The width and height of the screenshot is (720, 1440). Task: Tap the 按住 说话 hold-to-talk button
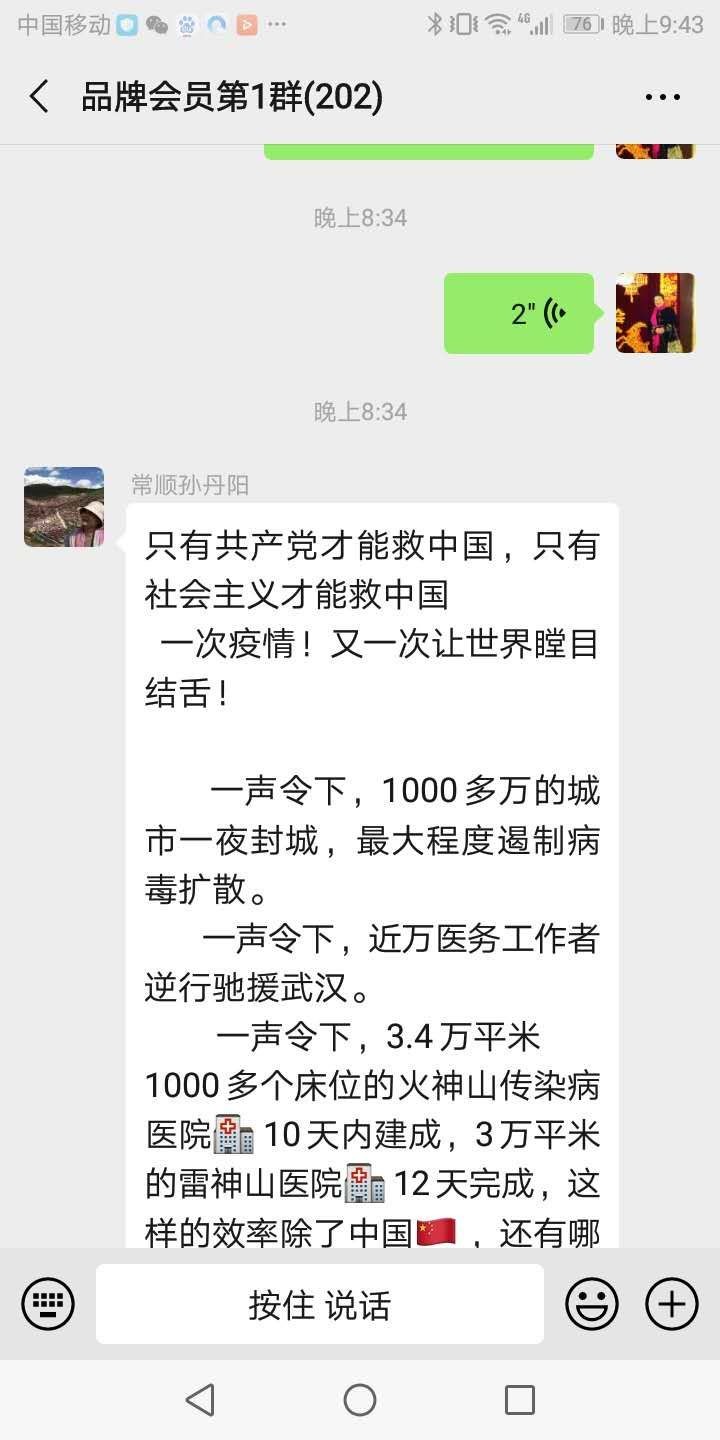(320, 1304)
